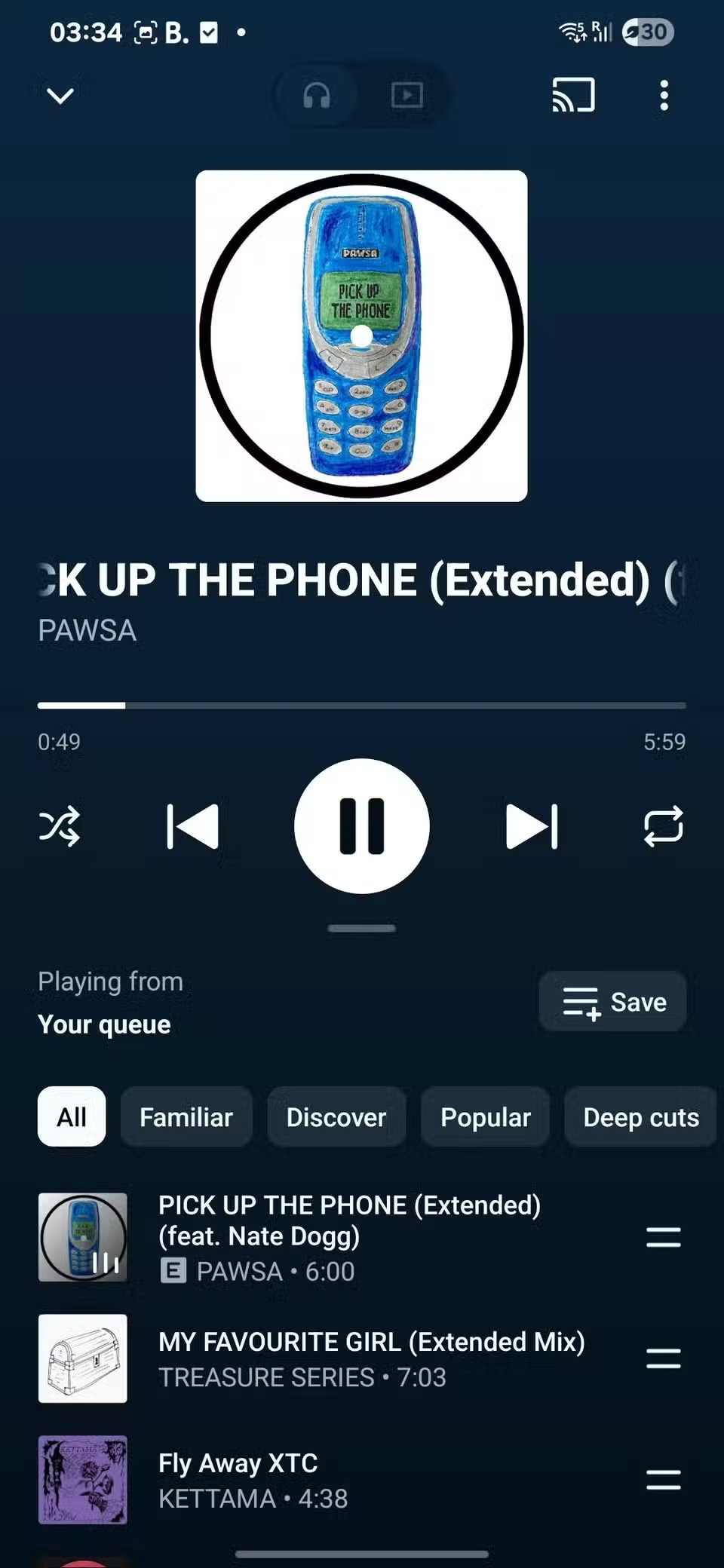The image size is (724, 1568).
Task: Go back to the previous track
Action: pos(192,826)
